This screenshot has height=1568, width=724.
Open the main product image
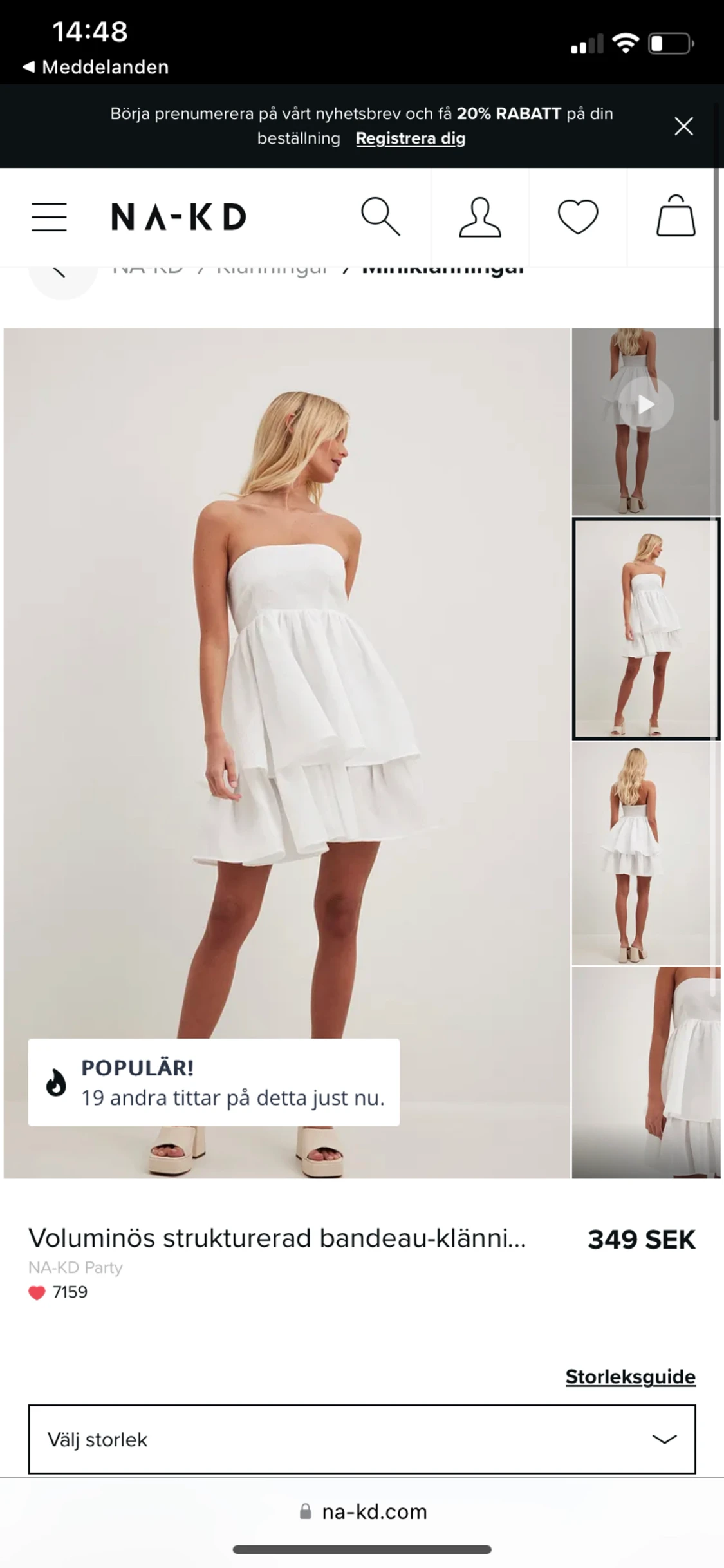287,753
